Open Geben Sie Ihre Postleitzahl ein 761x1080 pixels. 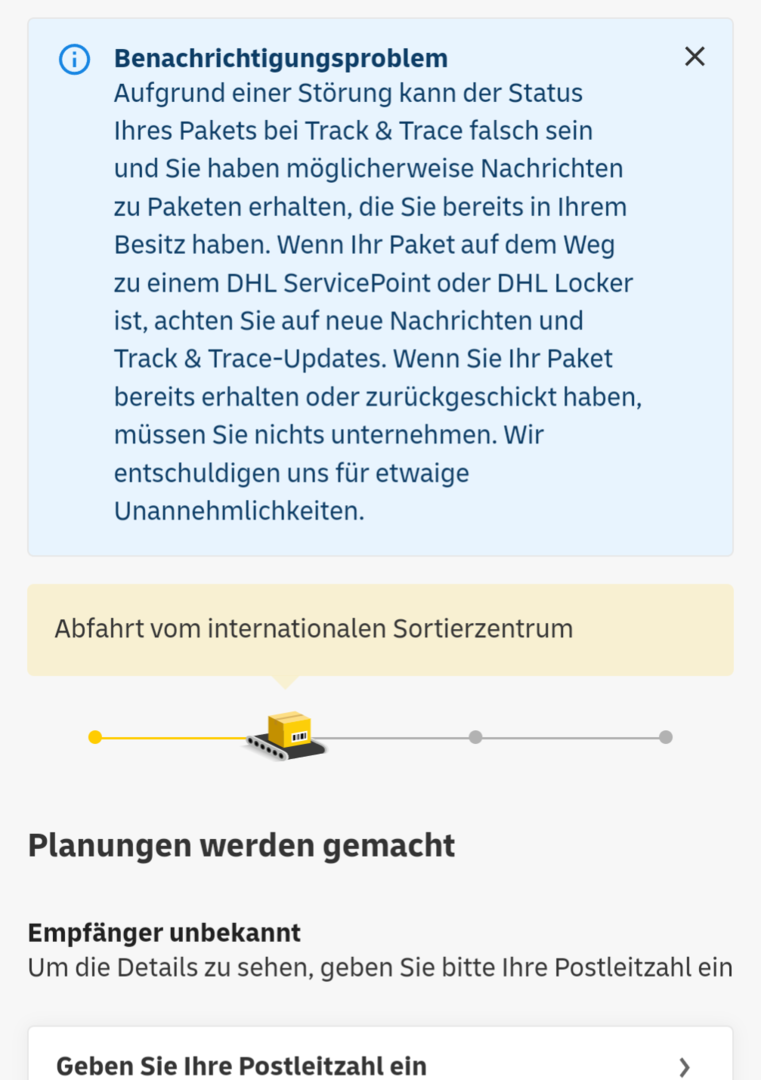[380, 1062]
